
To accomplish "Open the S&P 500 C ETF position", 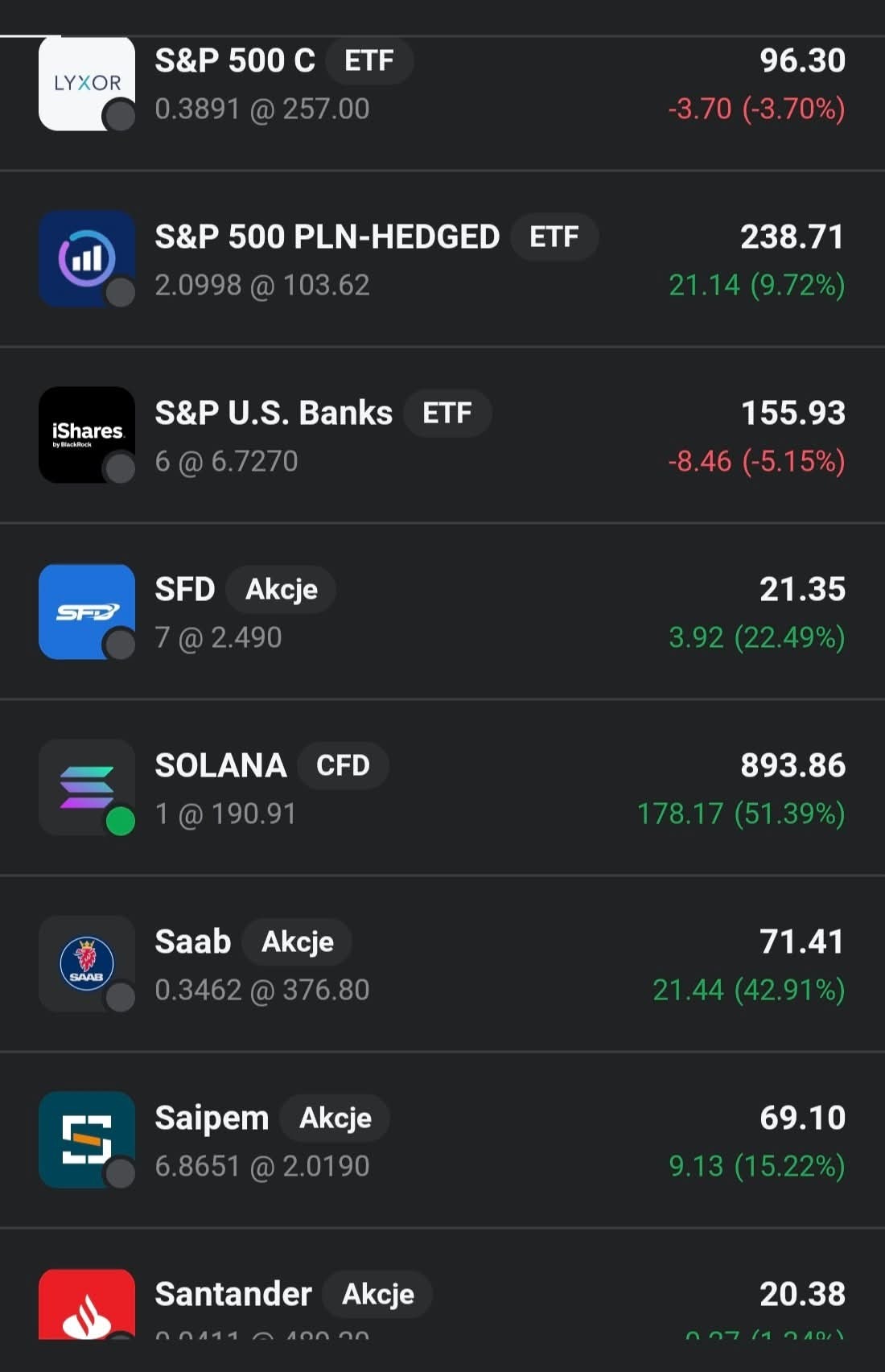I will (x=442, y=84).
